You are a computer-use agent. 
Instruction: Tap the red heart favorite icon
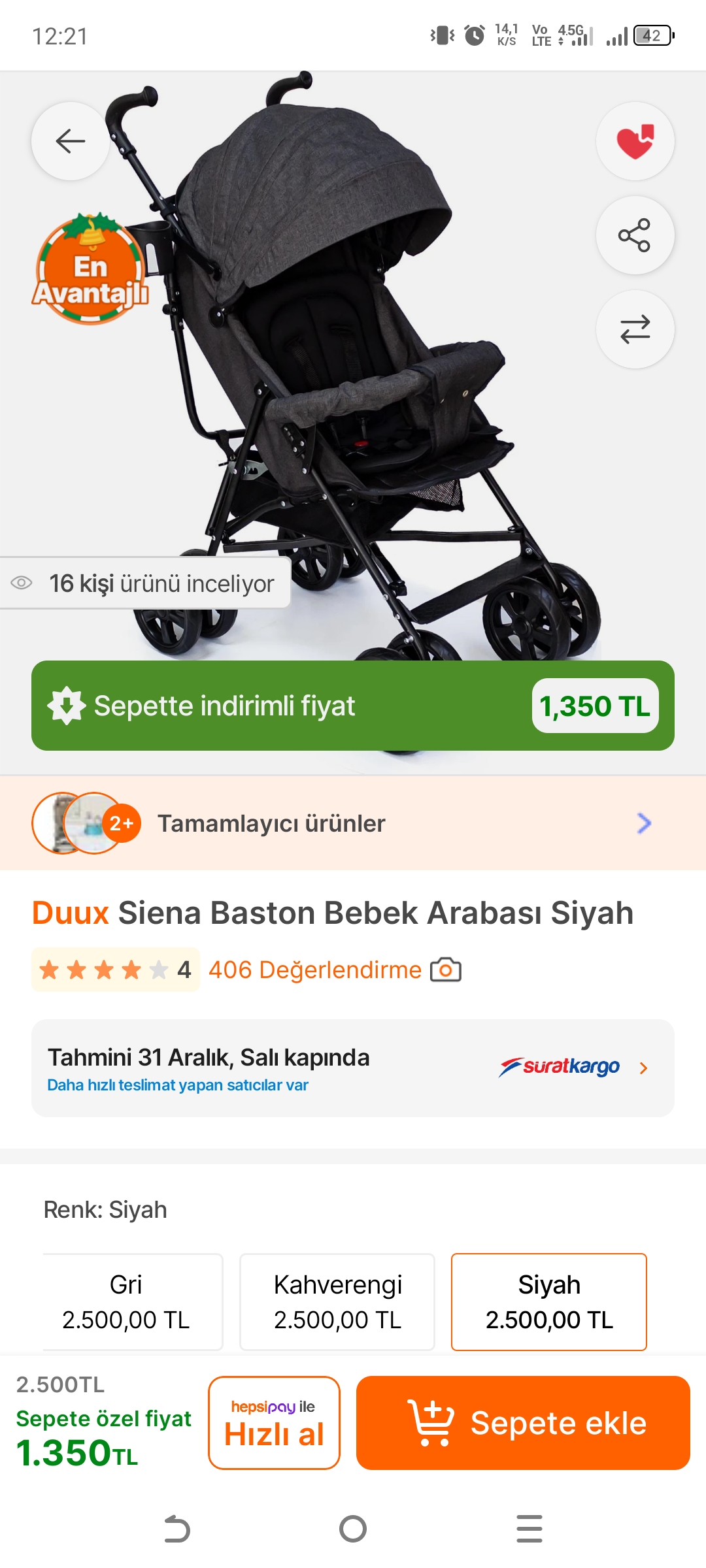tap(635, 141)
